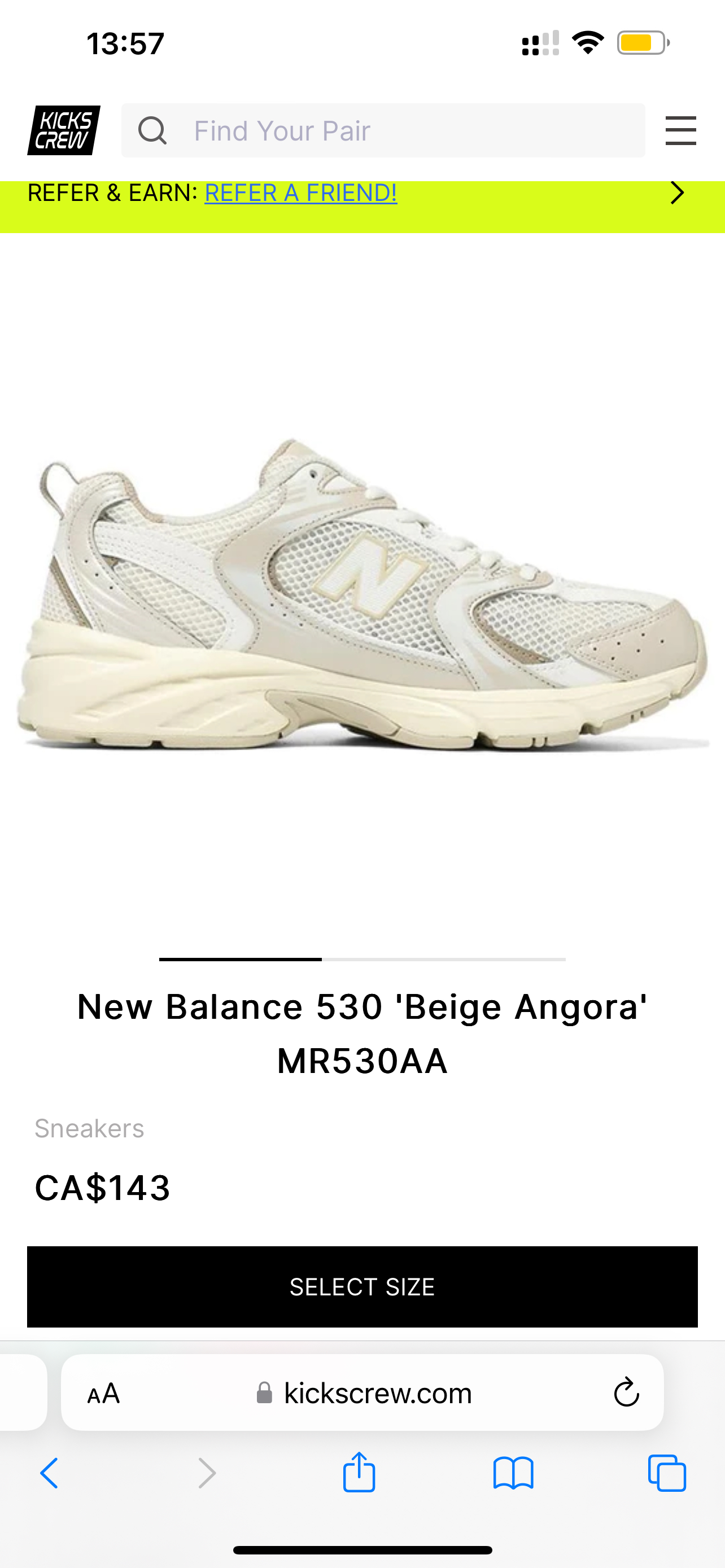Open Safari bookmarks
Screen dimensions: 725x1568
[513, 1474]
